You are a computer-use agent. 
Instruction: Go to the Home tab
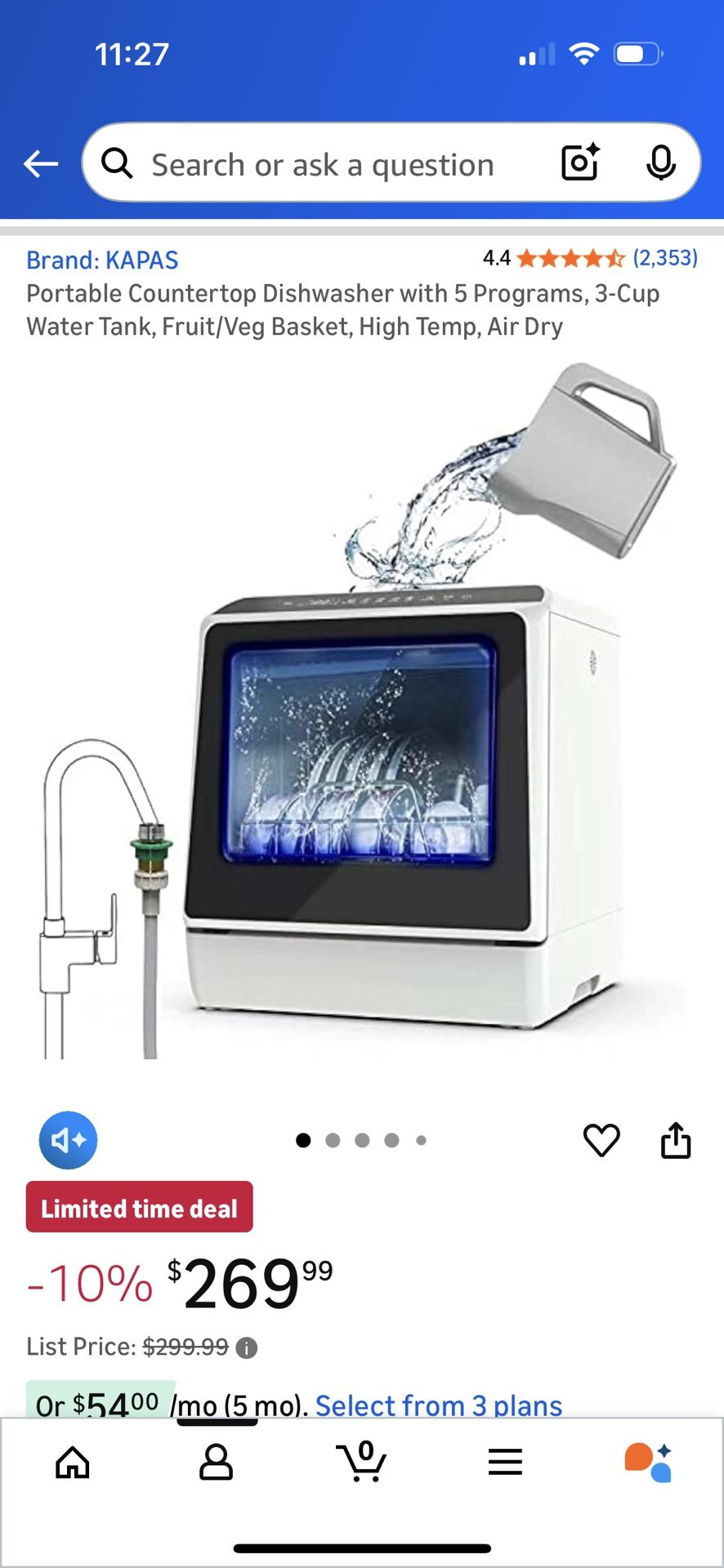coord(73,1462)
